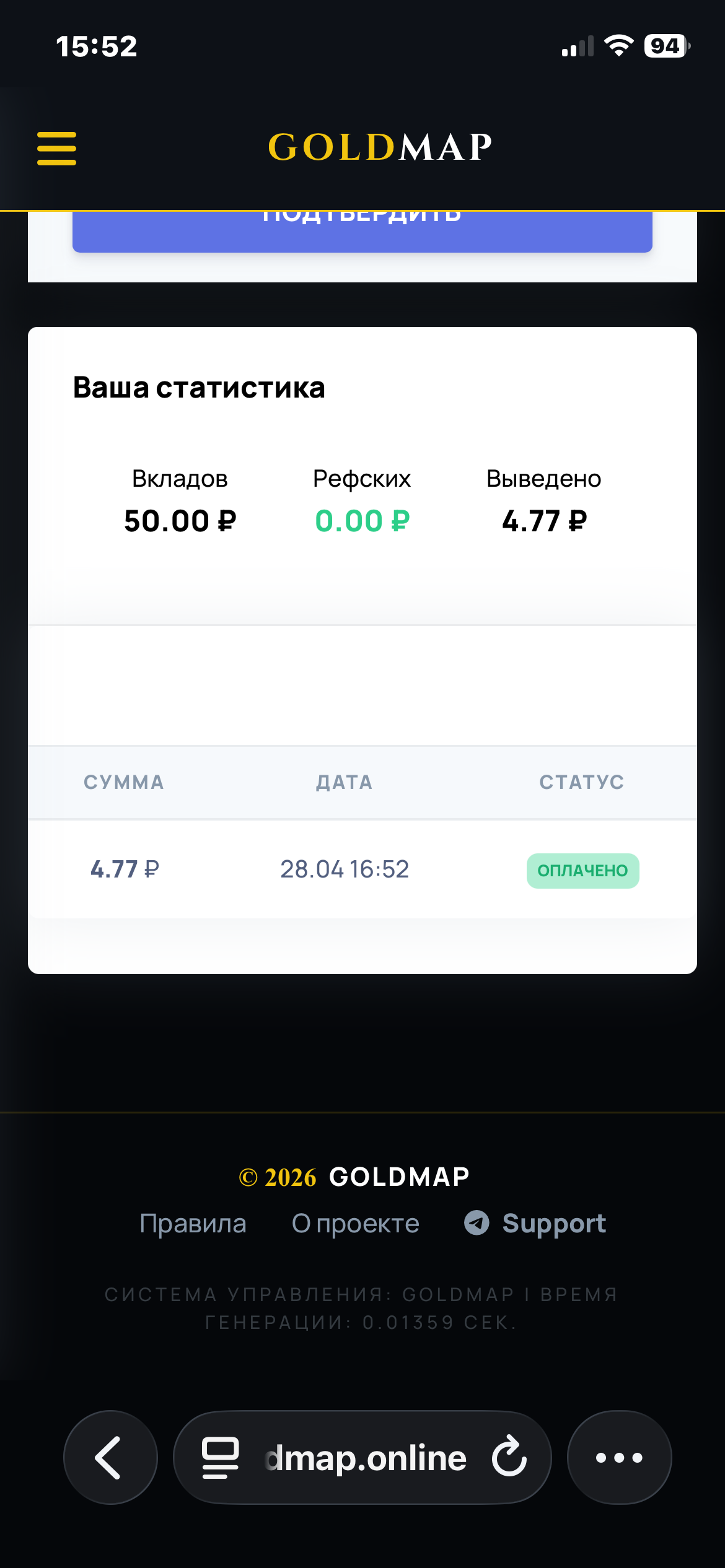Open the page settings icon in address bar
This screenshot has width=725, height=1568.
pos(221,1458)
